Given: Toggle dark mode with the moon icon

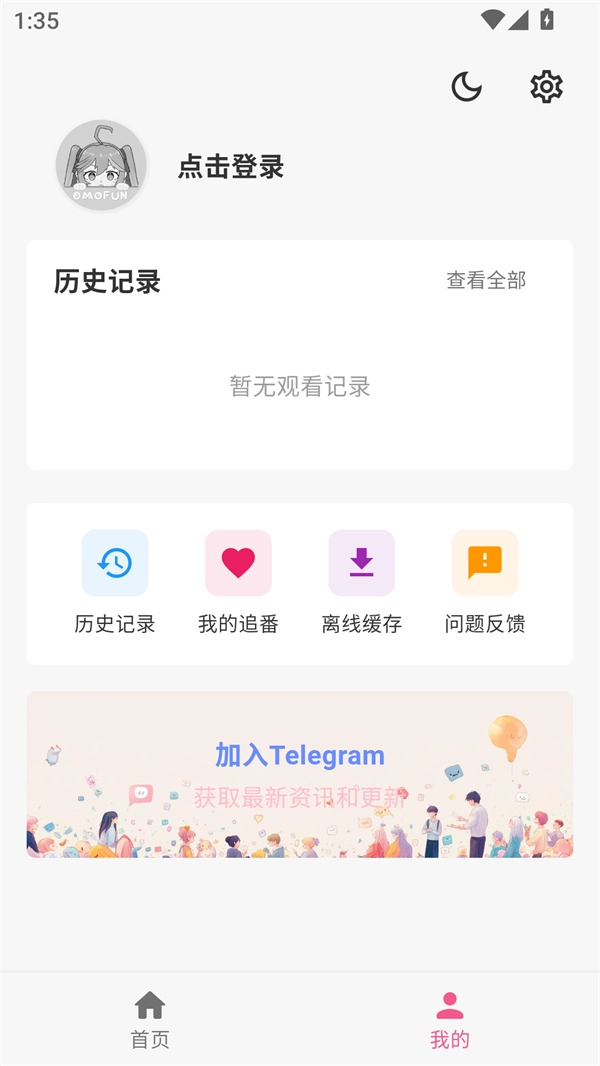Looking at the screenshot, I should (x=466, y=87).
